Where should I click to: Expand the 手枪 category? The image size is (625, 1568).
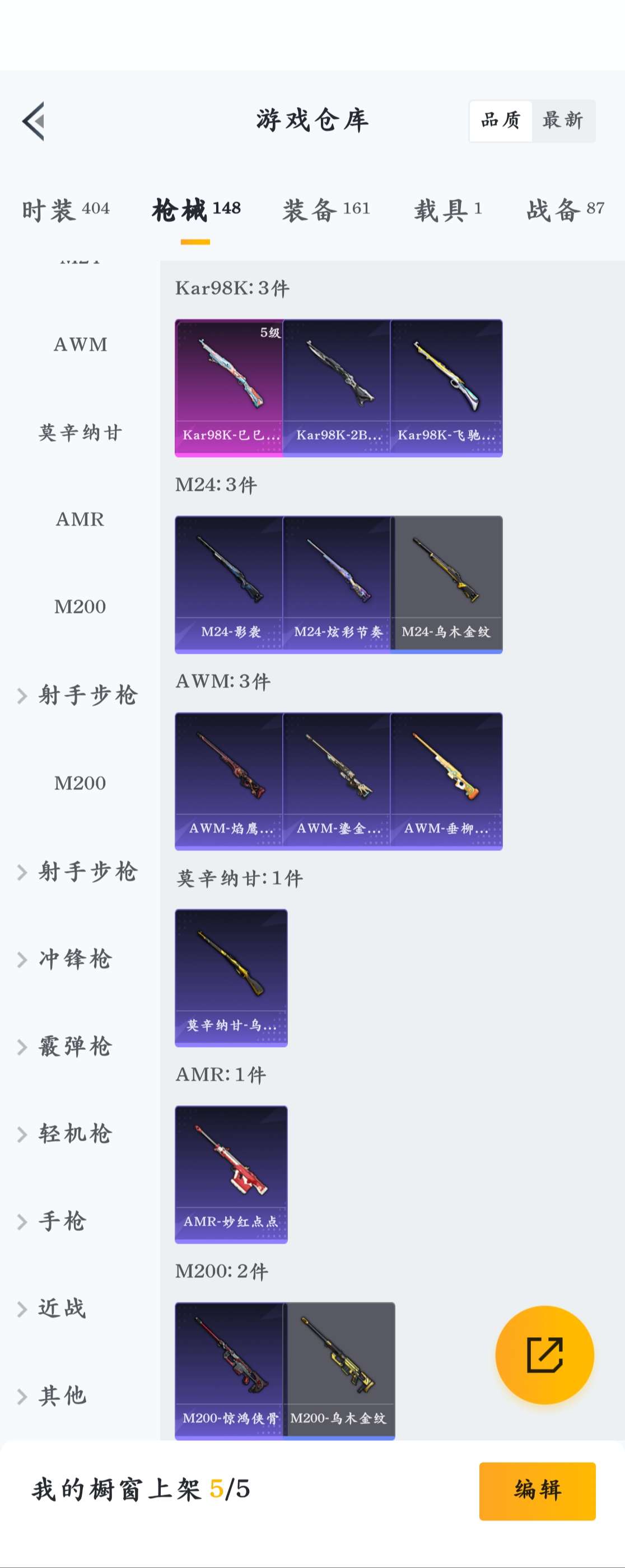coord(62,1221)
